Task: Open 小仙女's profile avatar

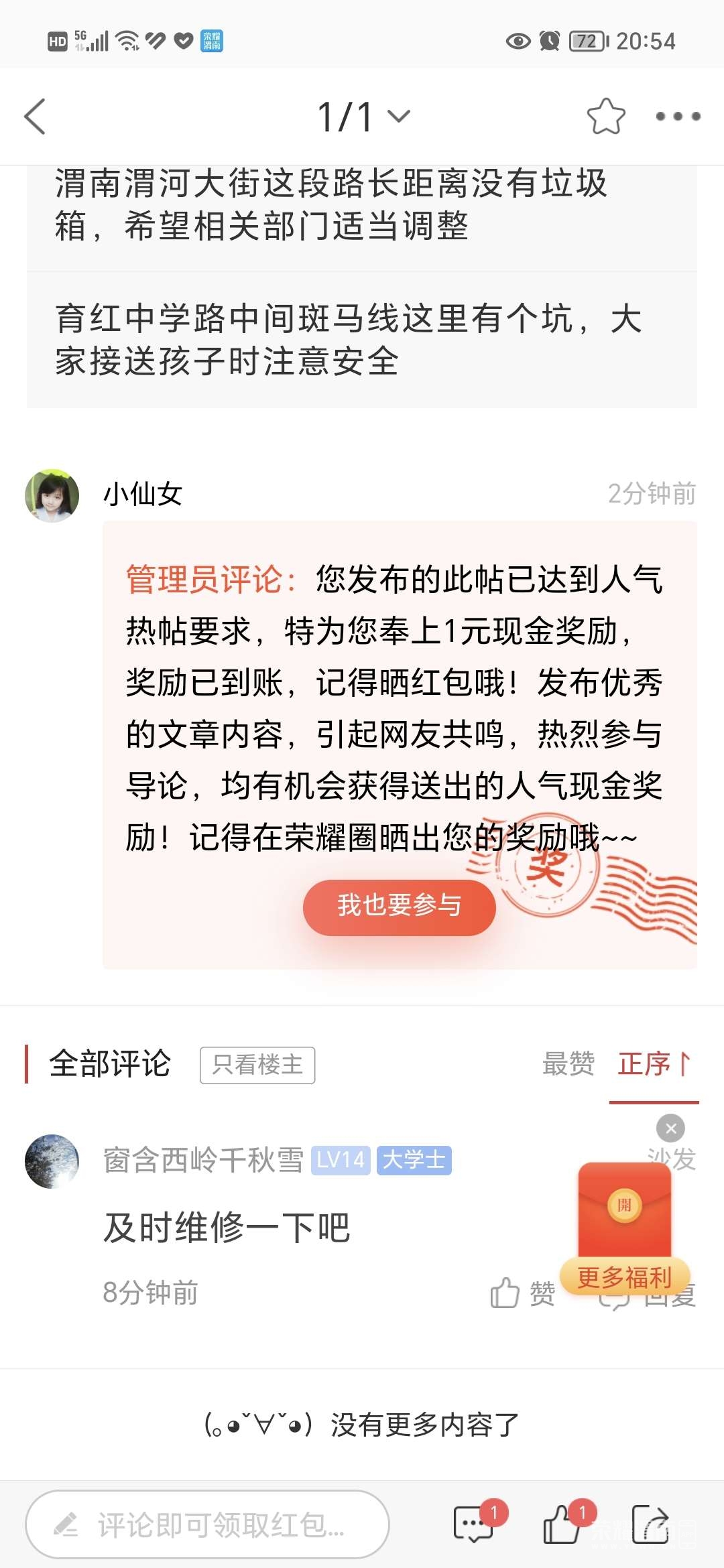Action: pyautogui.click(x=52, y=496)
